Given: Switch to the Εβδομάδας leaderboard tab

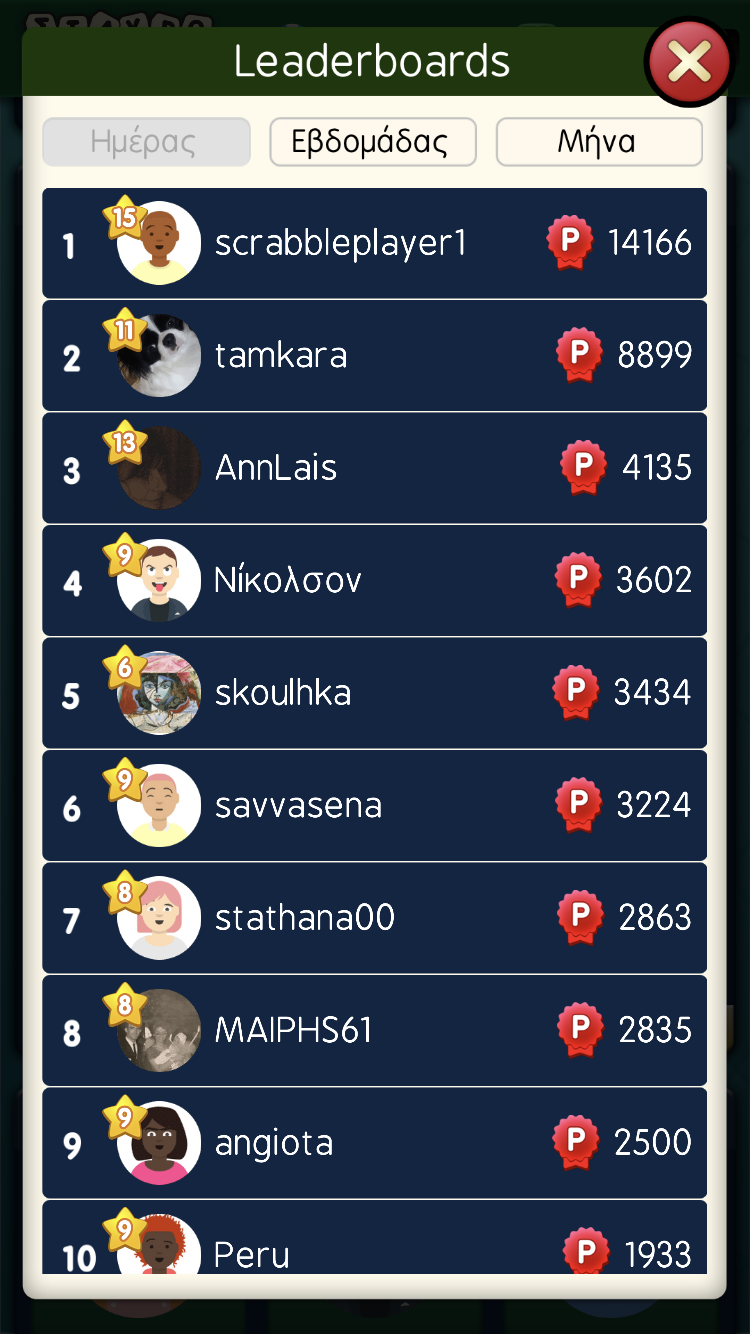Looking at the screenshot, I should click(372, 142).
